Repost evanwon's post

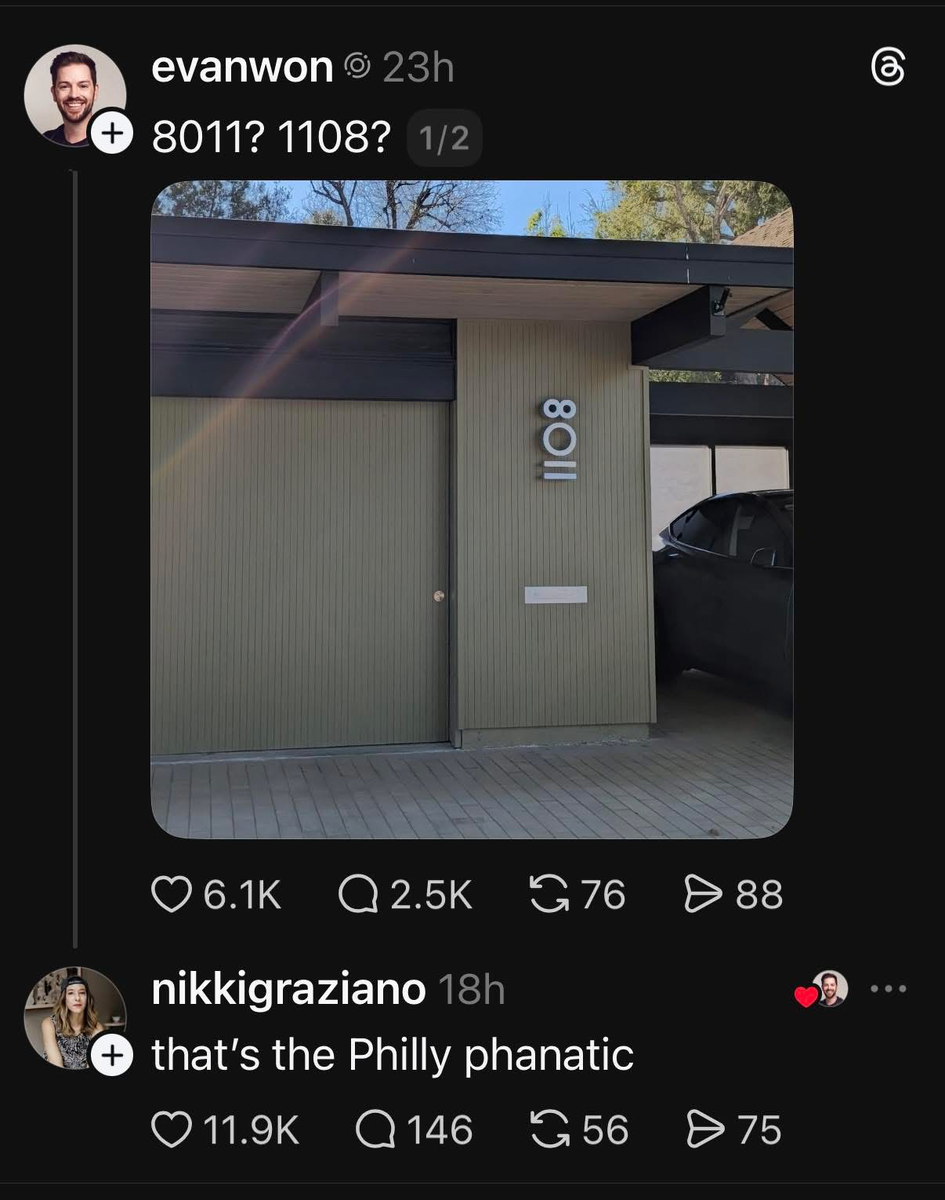(547, 894)
